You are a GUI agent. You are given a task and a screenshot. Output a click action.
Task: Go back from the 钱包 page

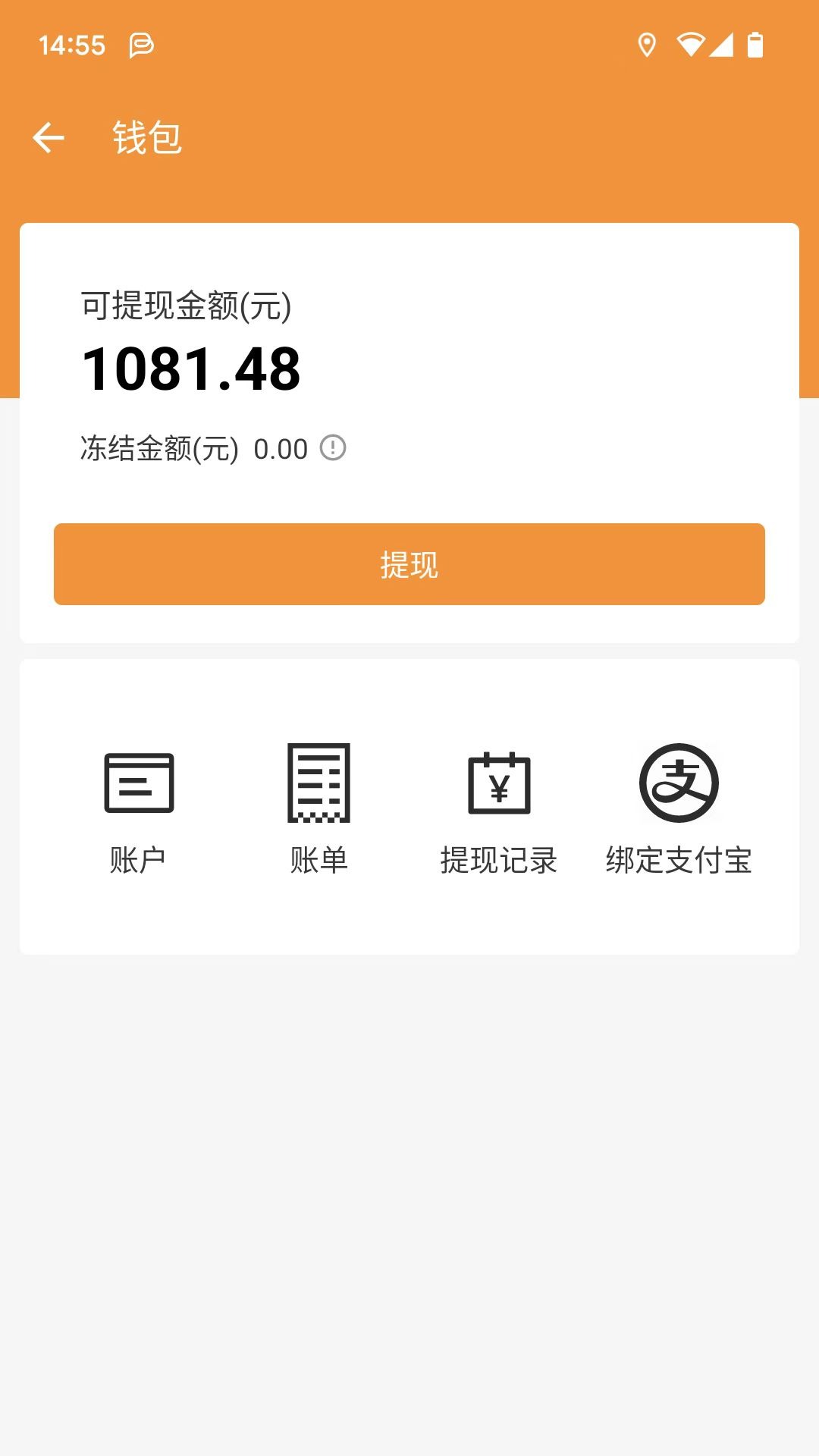(x=49, y=138)
